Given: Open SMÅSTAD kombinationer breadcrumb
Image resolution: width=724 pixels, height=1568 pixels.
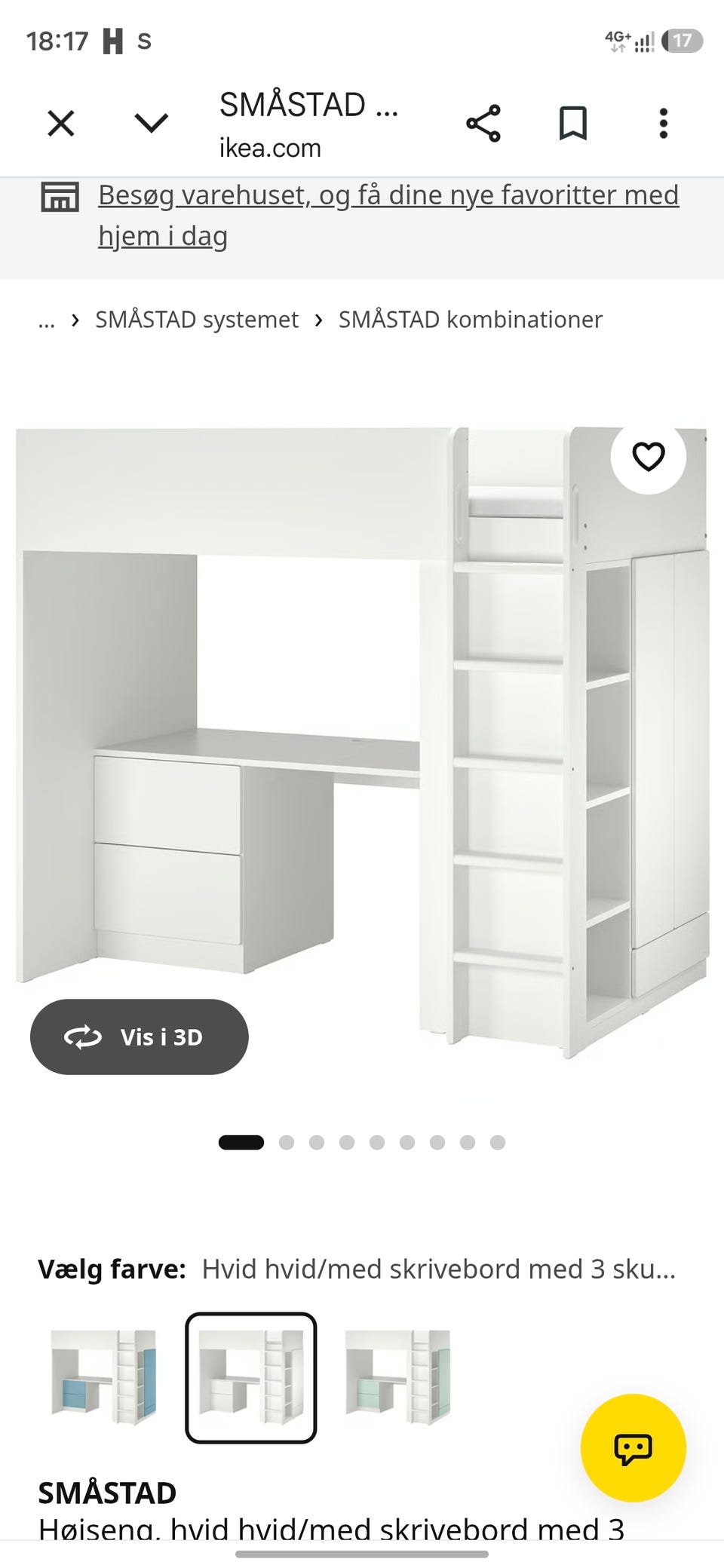Looking at the screenshot, I should click(x=471, y=320).
